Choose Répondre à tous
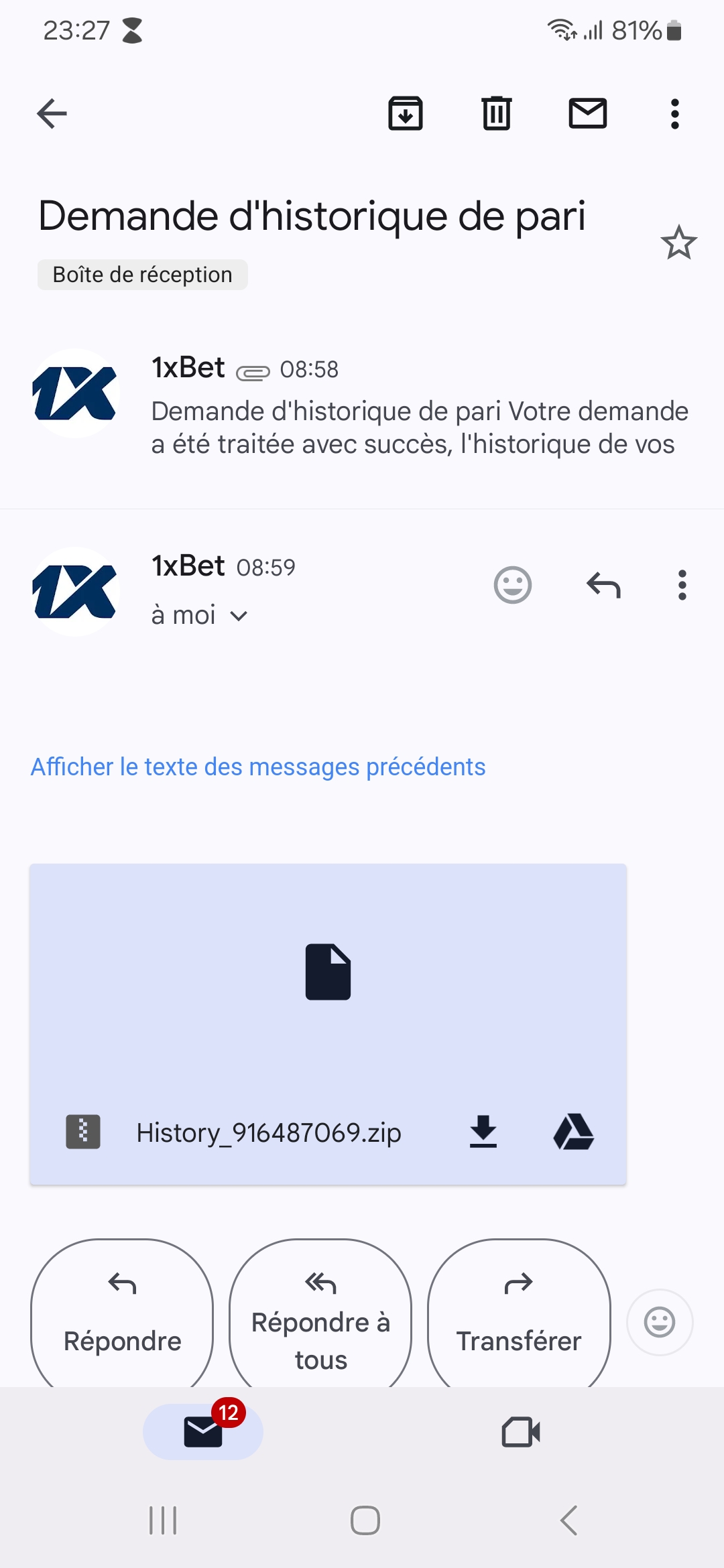The image size is (724, 1568). (320, 1313)
